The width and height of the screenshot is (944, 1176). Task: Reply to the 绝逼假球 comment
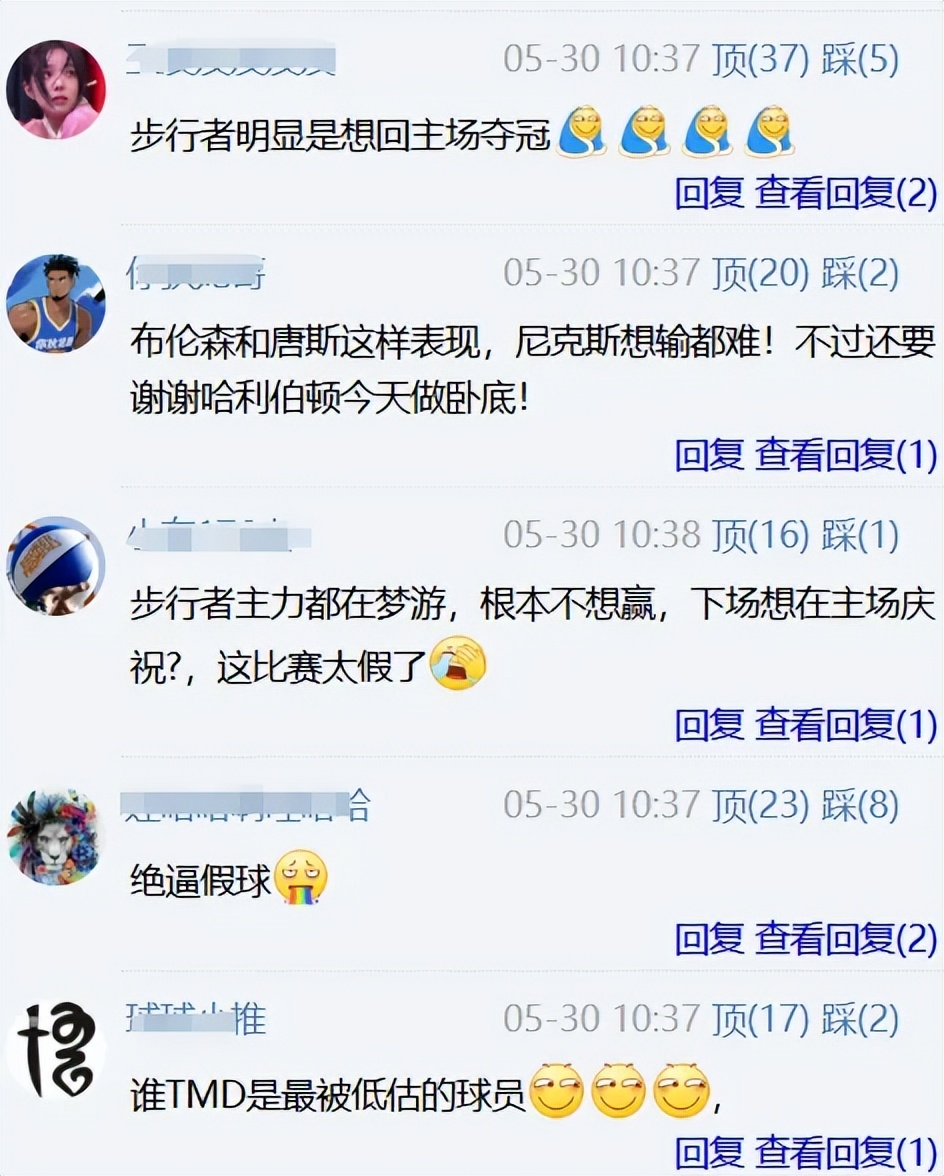point(709,938)
